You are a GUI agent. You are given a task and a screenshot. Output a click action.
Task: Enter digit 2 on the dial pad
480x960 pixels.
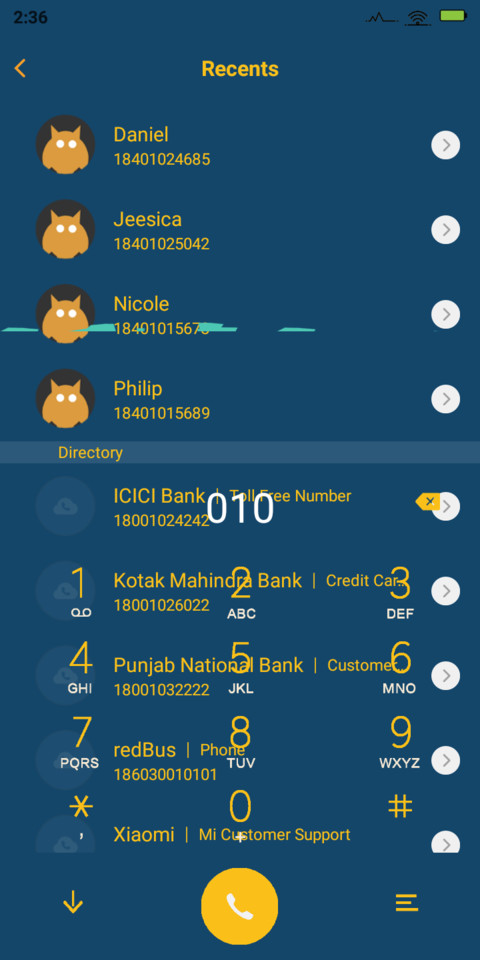[x=241, y=591]
